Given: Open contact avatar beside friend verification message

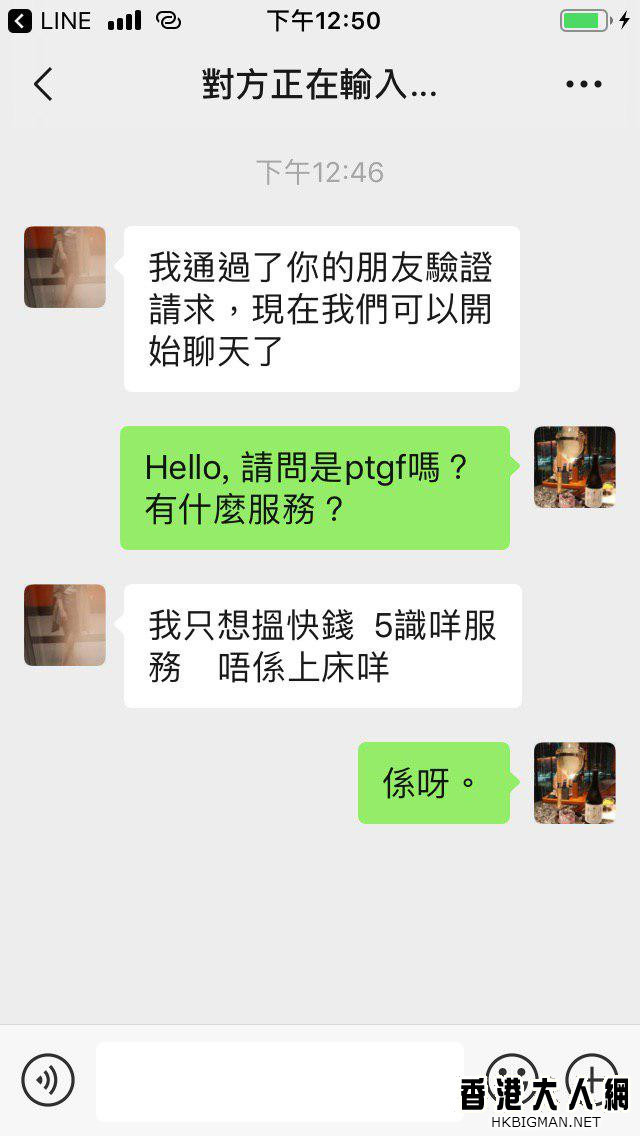Looking at the screenshot, I should [65, 267].
